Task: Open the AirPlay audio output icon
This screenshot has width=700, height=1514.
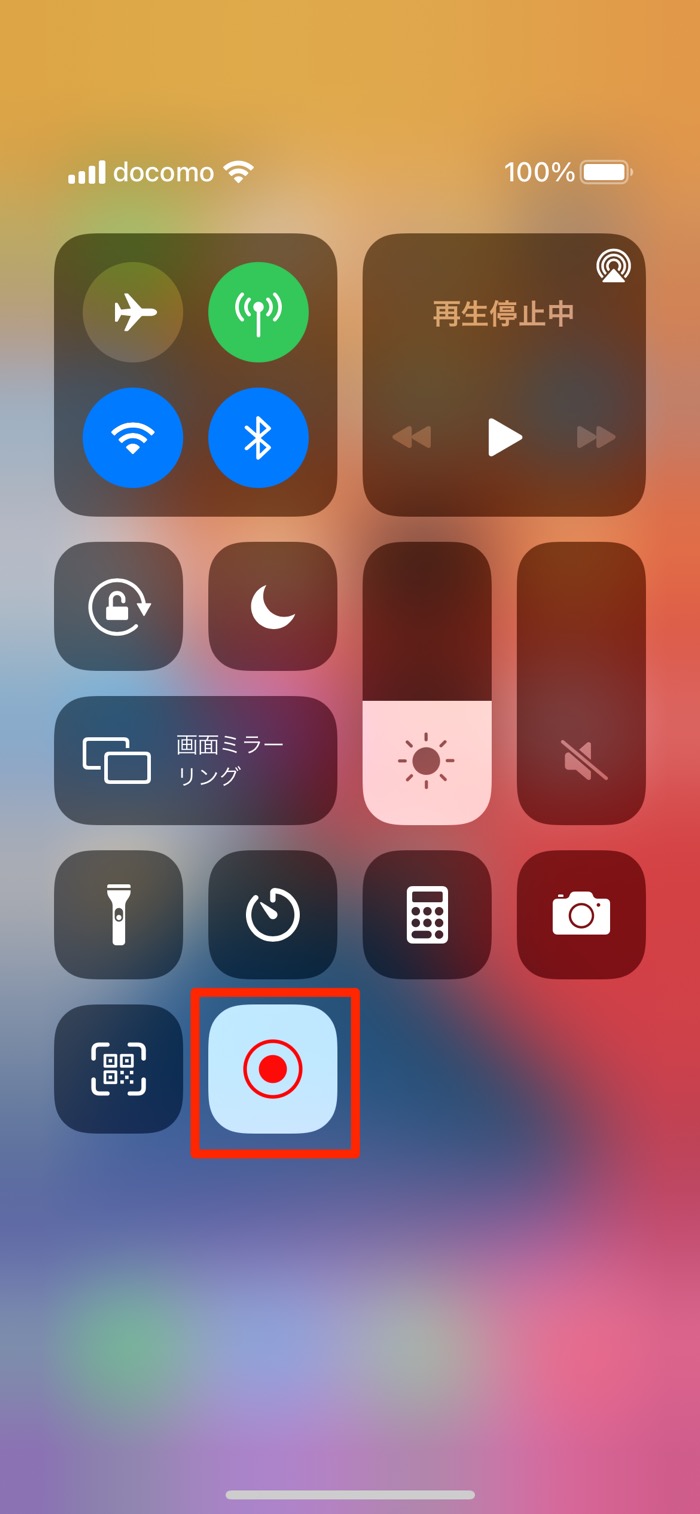Action: point(613,266)
